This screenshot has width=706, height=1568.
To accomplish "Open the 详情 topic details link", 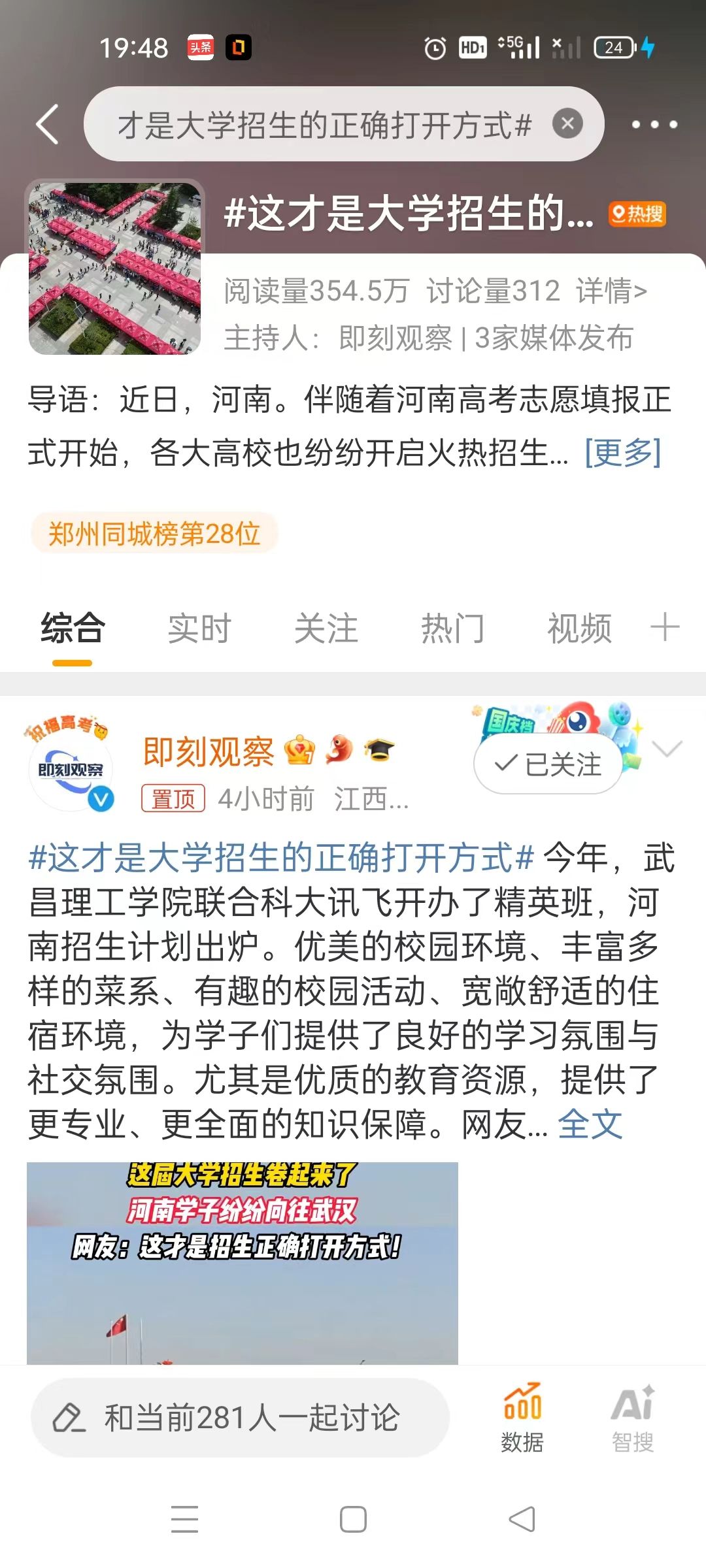I will point(611,291).
